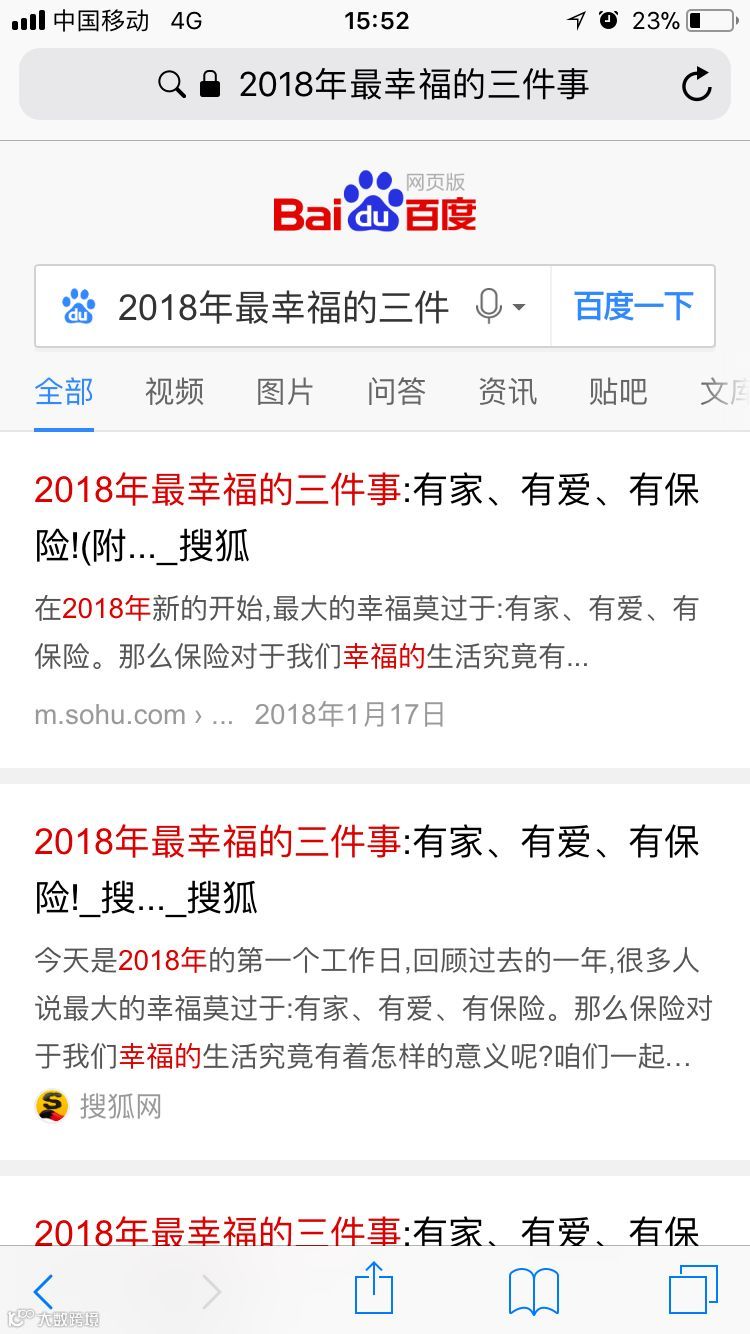Open the m.sohu.com result dated 2018年1月17日
Image resolution: width=750 pixels, height=1334 pixels.
coord(366,518)
